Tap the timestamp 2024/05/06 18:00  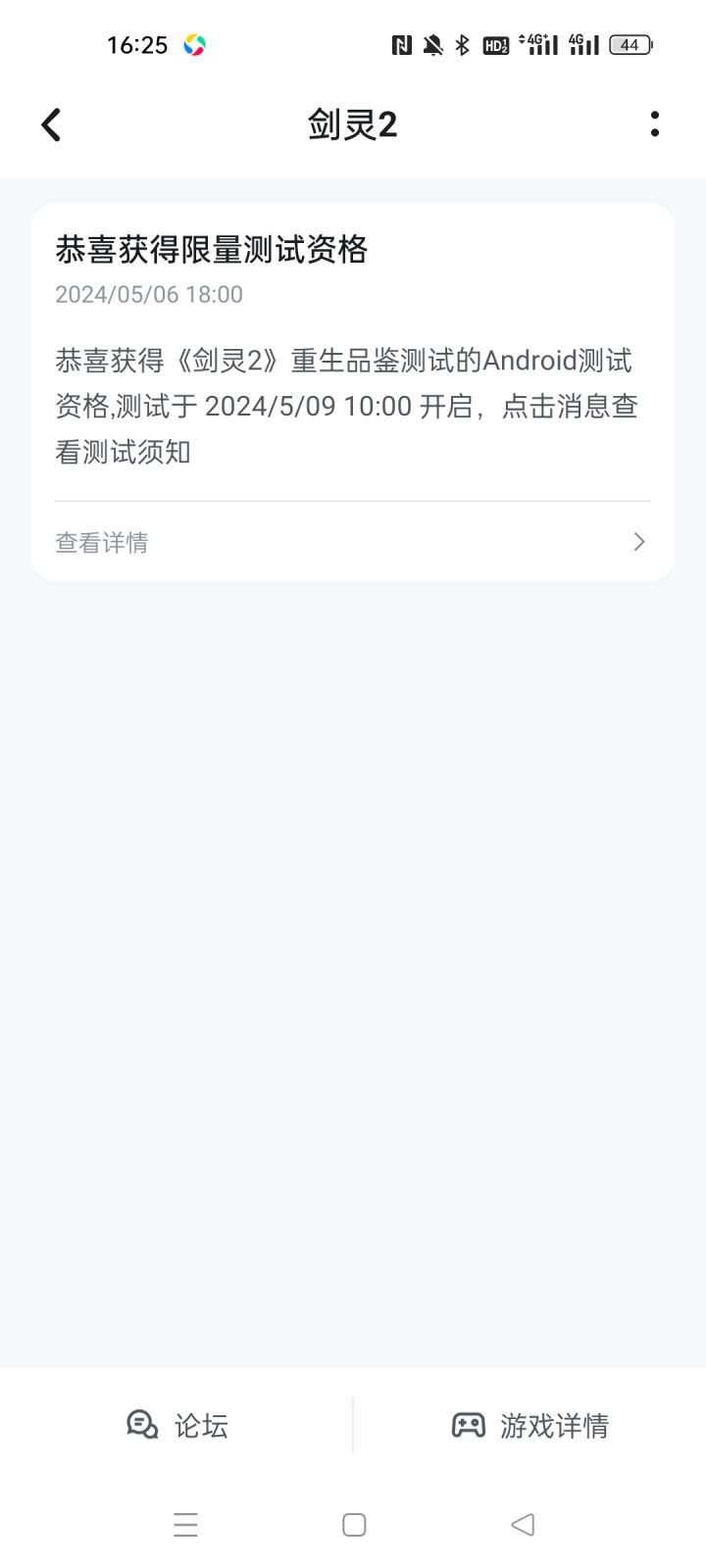coord(148,294)
